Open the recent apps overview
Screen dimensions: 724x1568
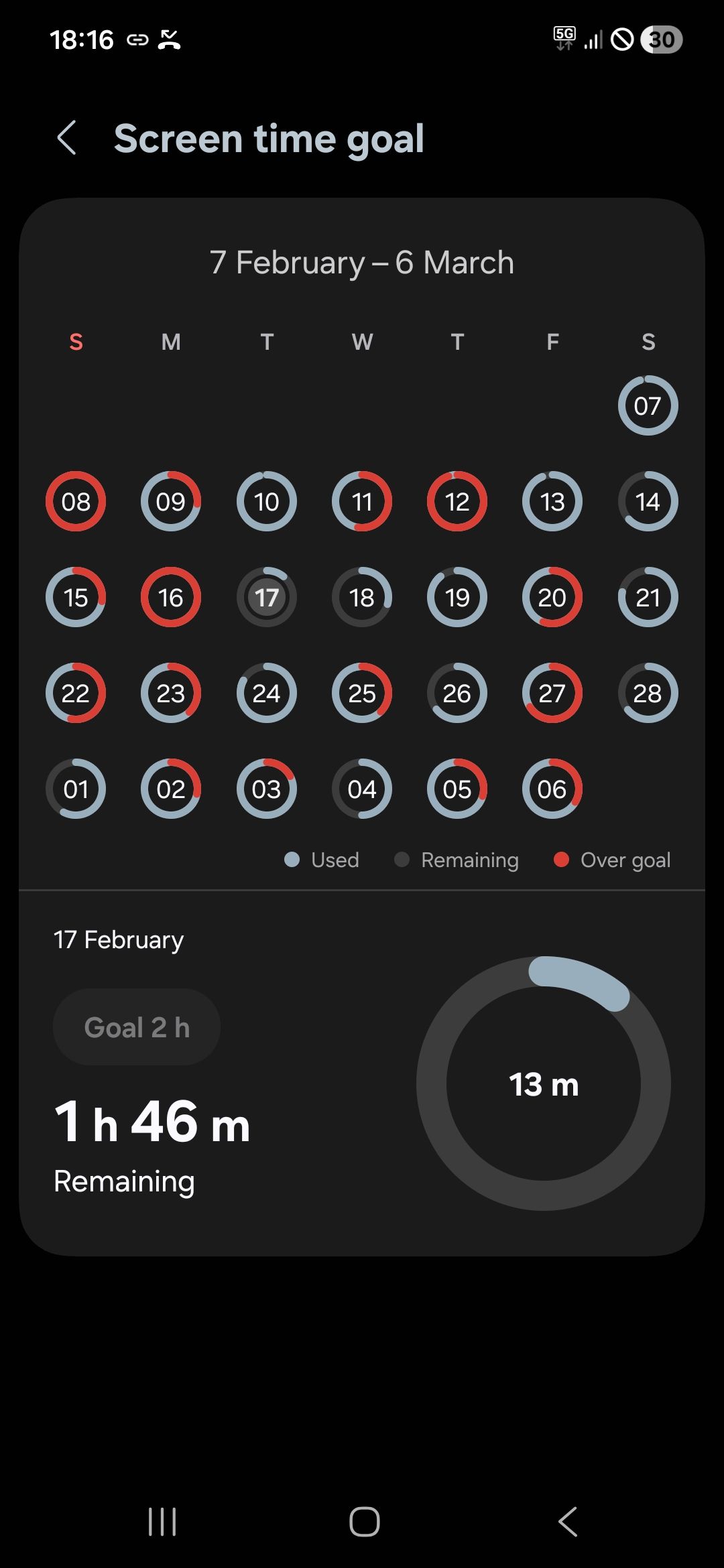pyautogui.click(x=162, y=1521)
